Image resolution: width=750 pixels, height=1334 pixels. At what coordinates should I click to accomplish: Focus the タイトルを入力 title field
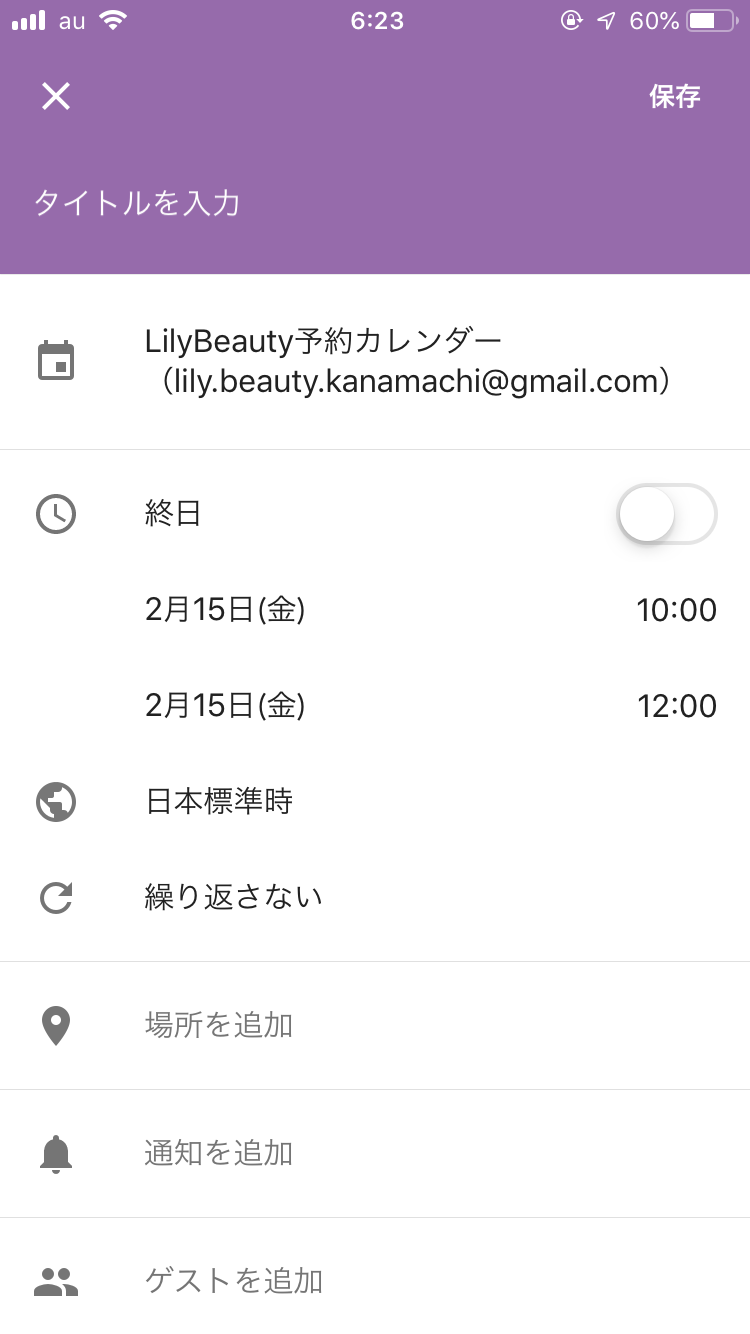(375, 203)
